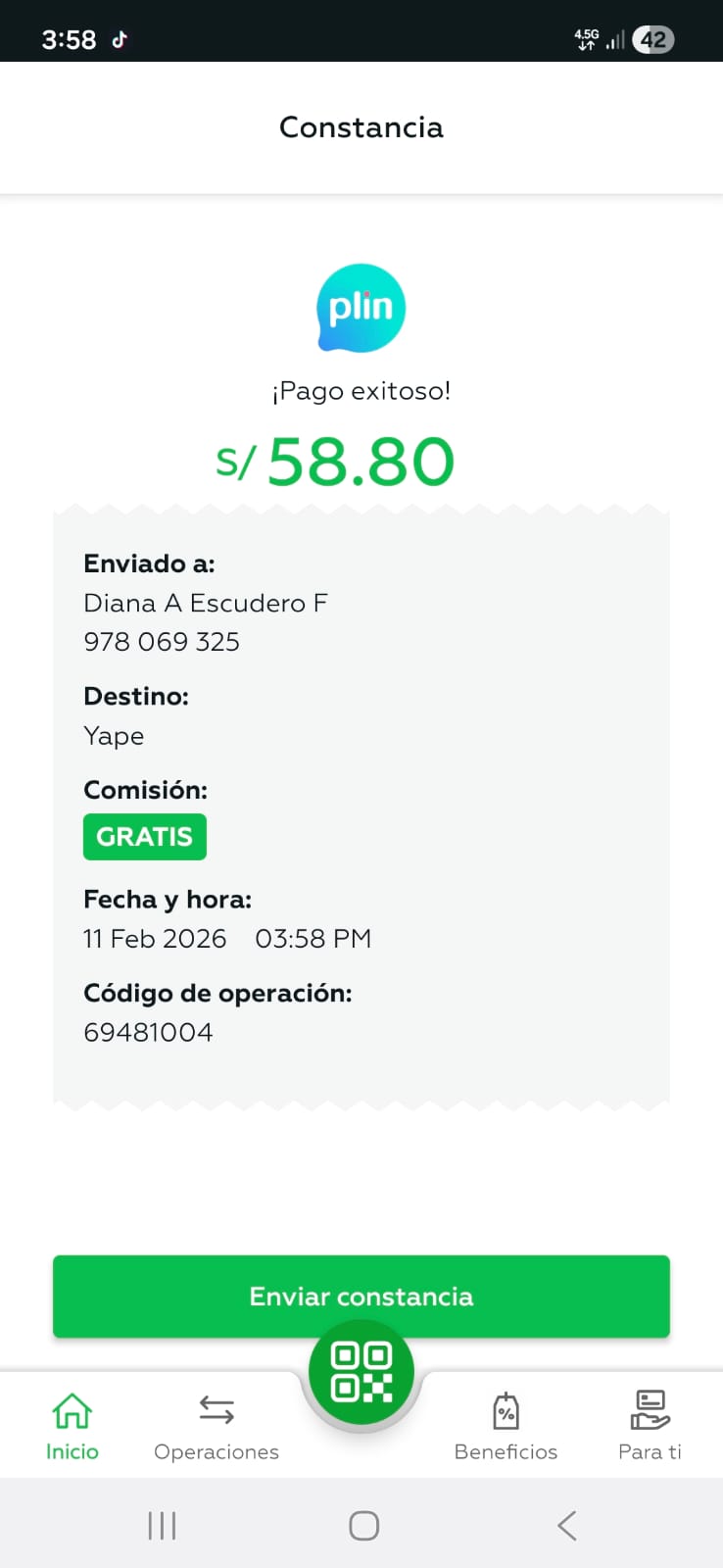723x1568 pixels.
Task: Open the Beneficios tab
Action: 506,1426
